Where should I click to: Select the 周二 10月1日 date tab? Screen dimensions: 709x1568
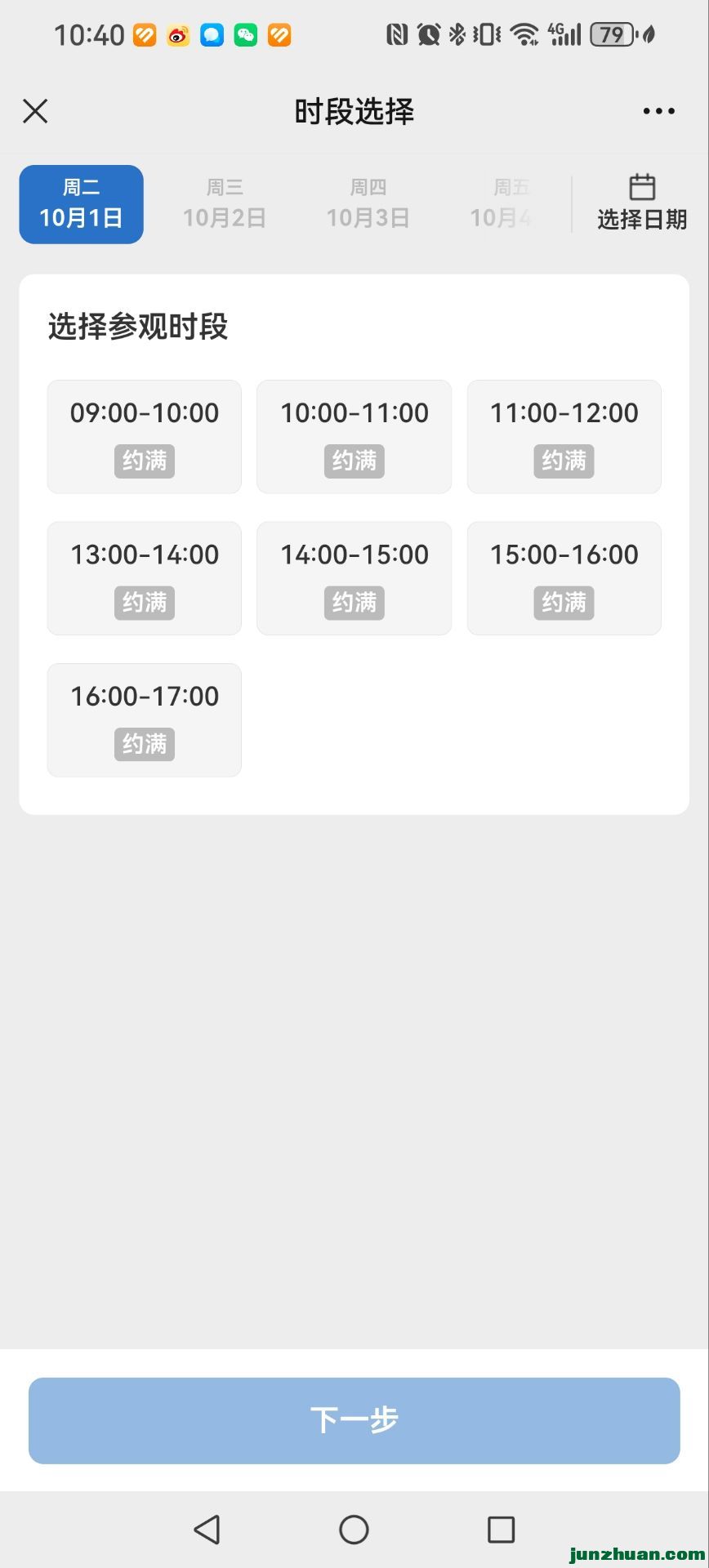pyautogui.click(x=82, y=204)
